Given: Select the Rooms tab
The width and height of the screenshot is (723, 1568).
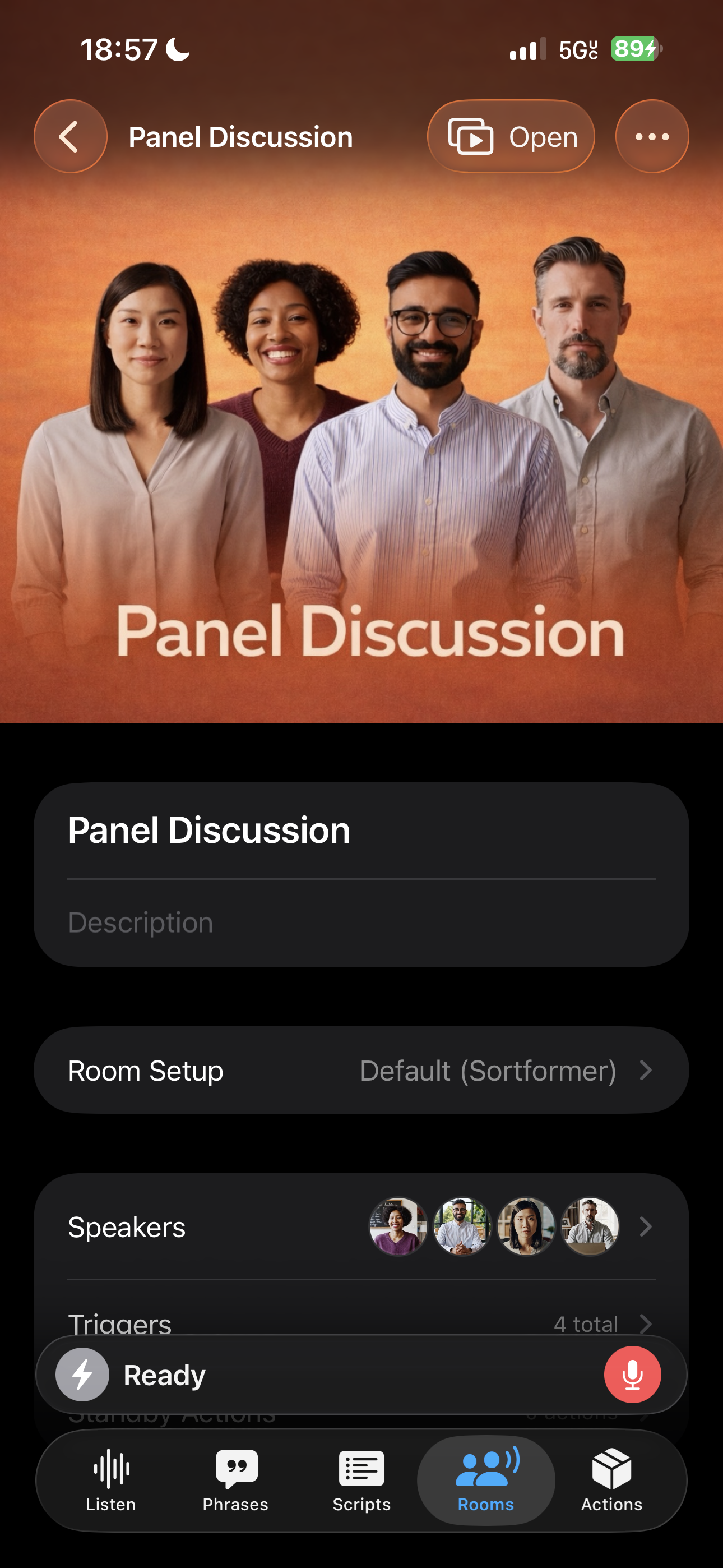Looking at the screenshot, I should click(486, 1480).
